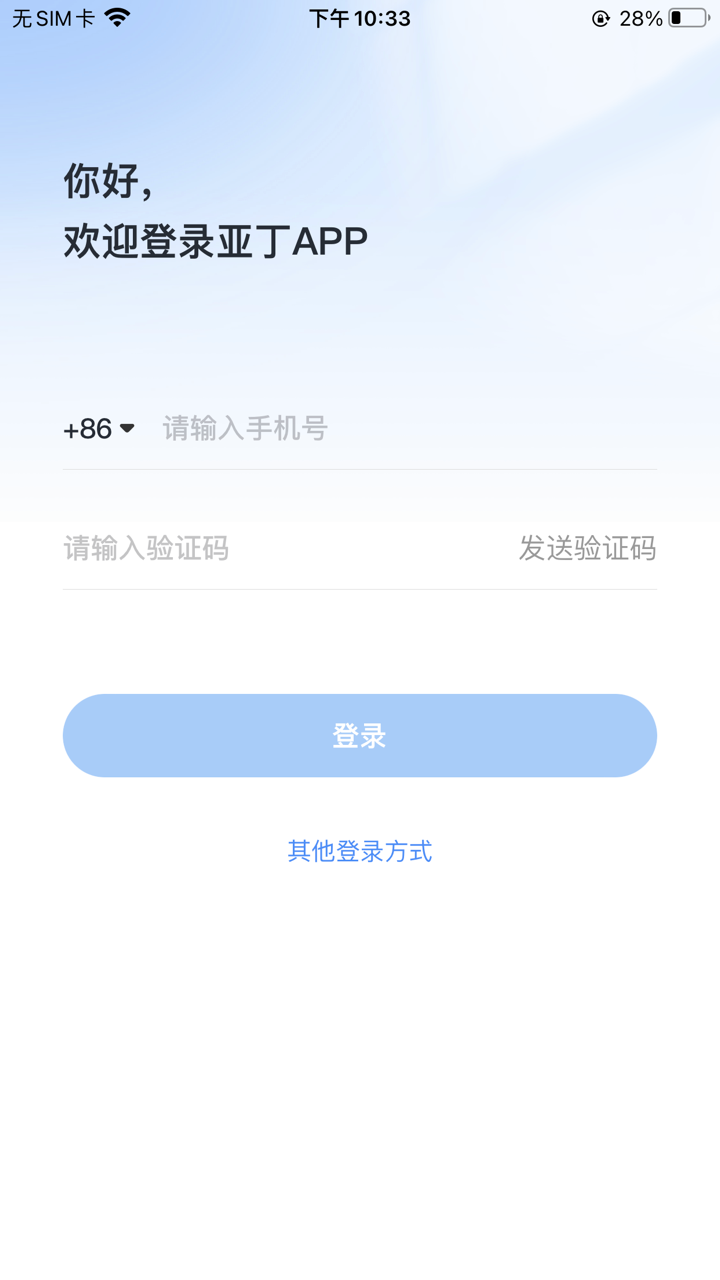The width and height of the screenshot is (720, 1280).
Task: Click the Wi-Fi icon in status bar
Action: pyautogui.click(x=115, y=16)
